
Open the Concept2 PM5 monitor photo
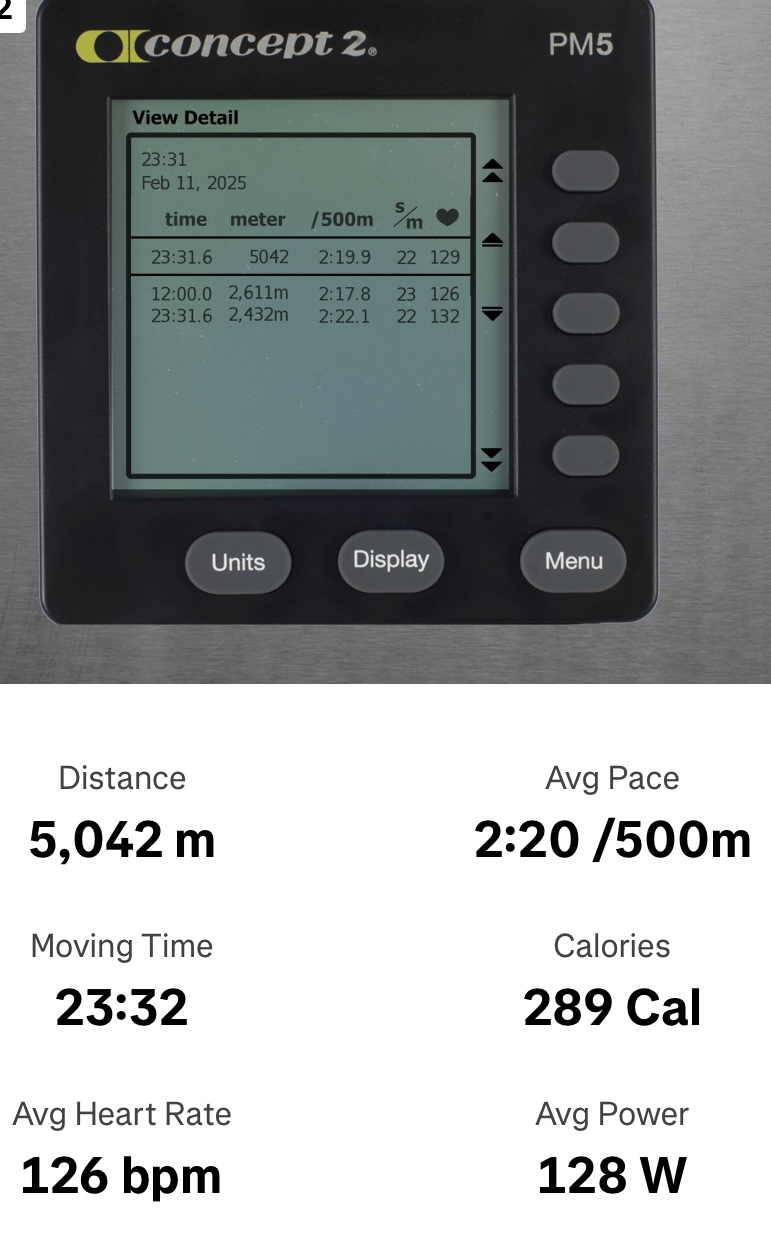point(385,340)
